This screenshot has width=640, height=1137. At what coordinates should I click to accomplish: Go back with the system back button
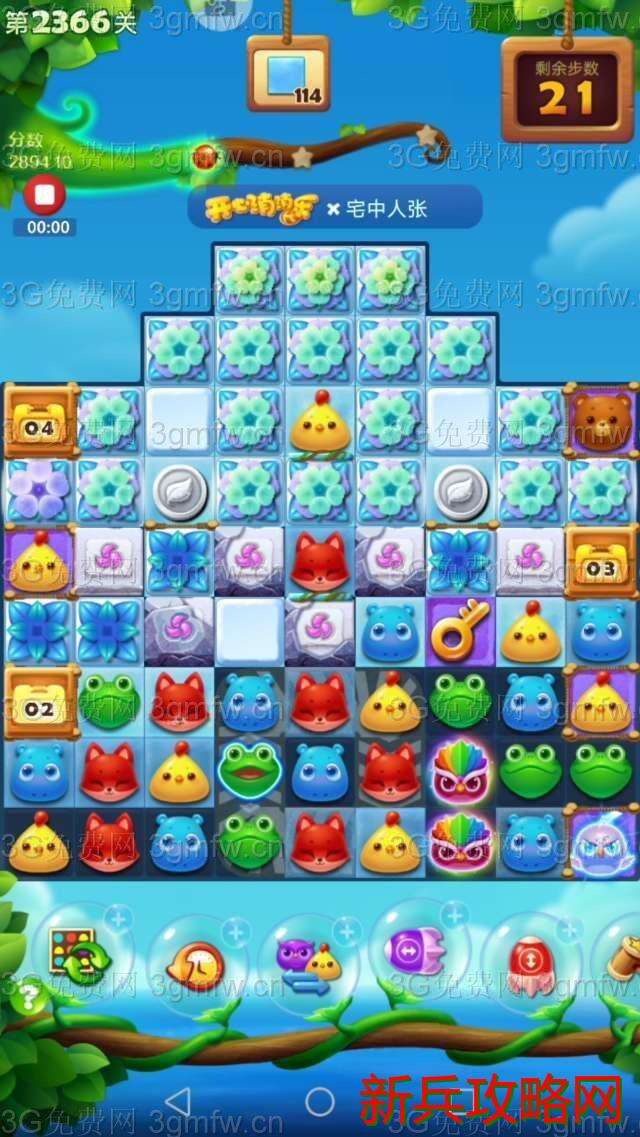[176, 1102]
